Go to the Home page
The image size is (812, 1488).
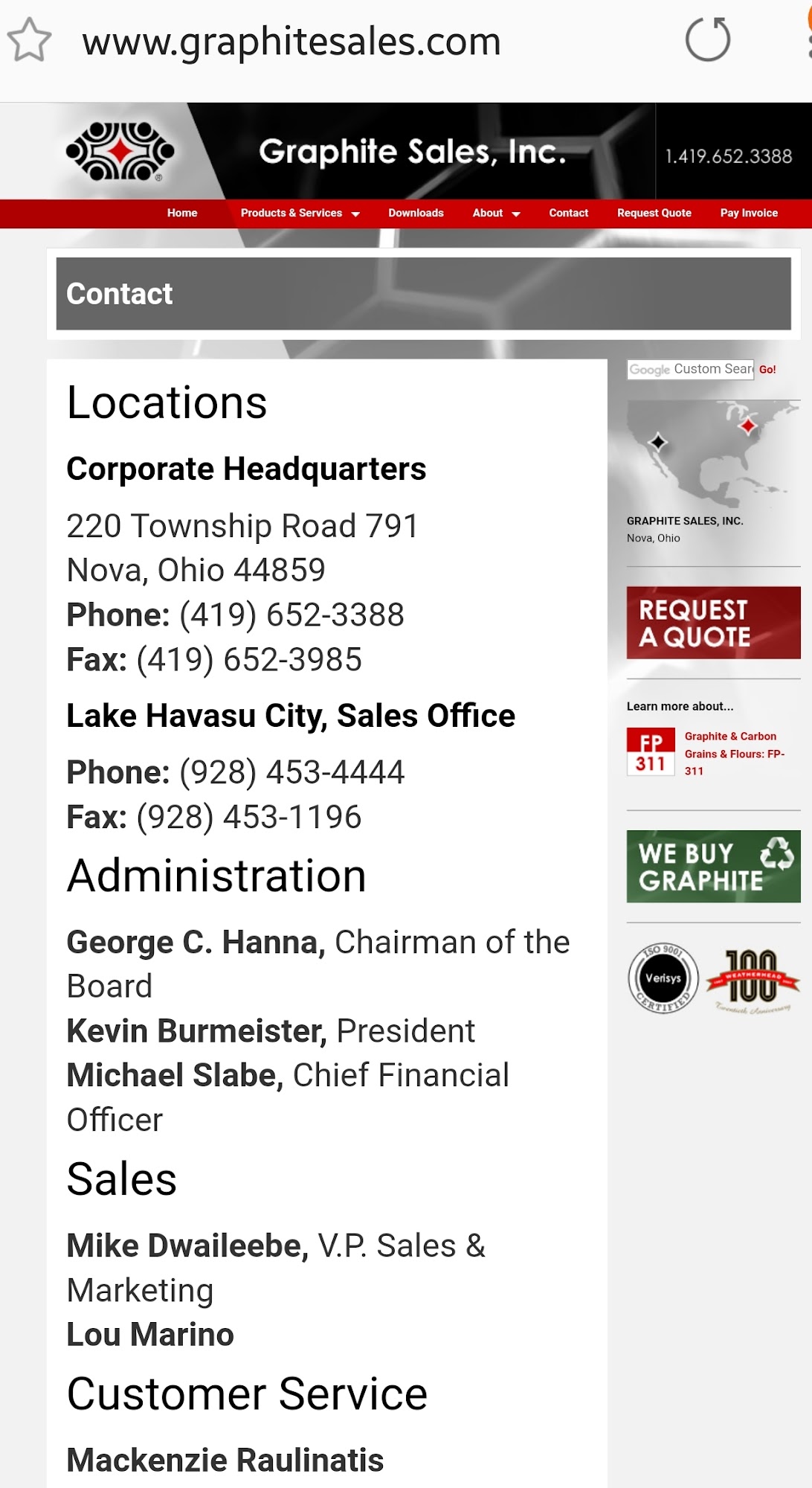[x=182, y=213]
